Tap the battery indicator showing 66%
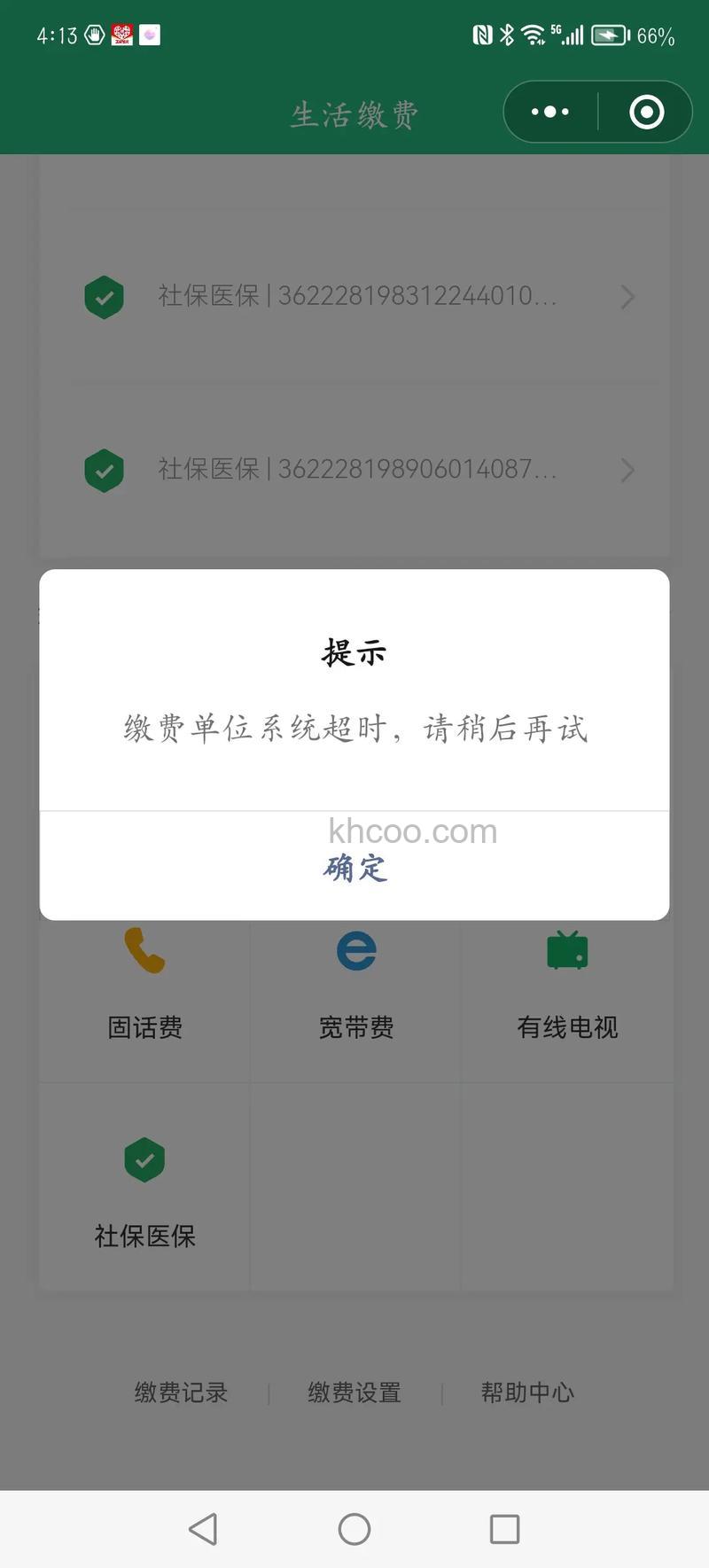Image resolution: width=709 pixels, height=1568 pixels. (x=610, y=35)
